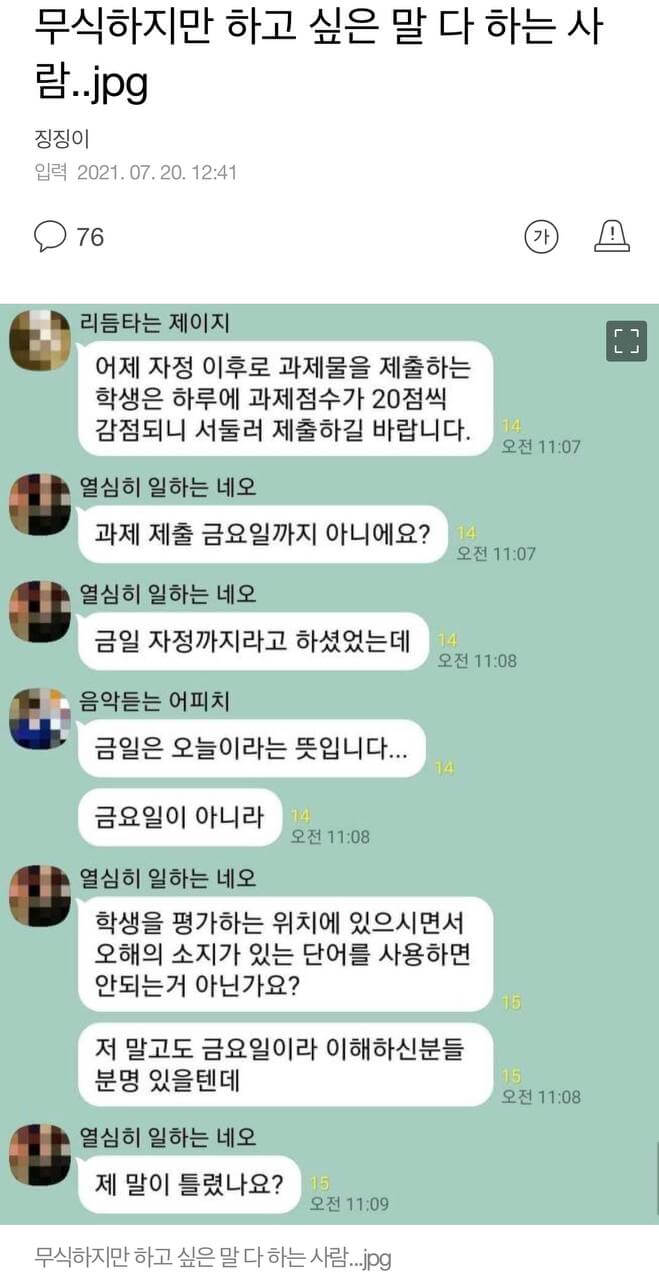Change the article font size
Screen dimensions: 659x1280
[x=541, y=237]
